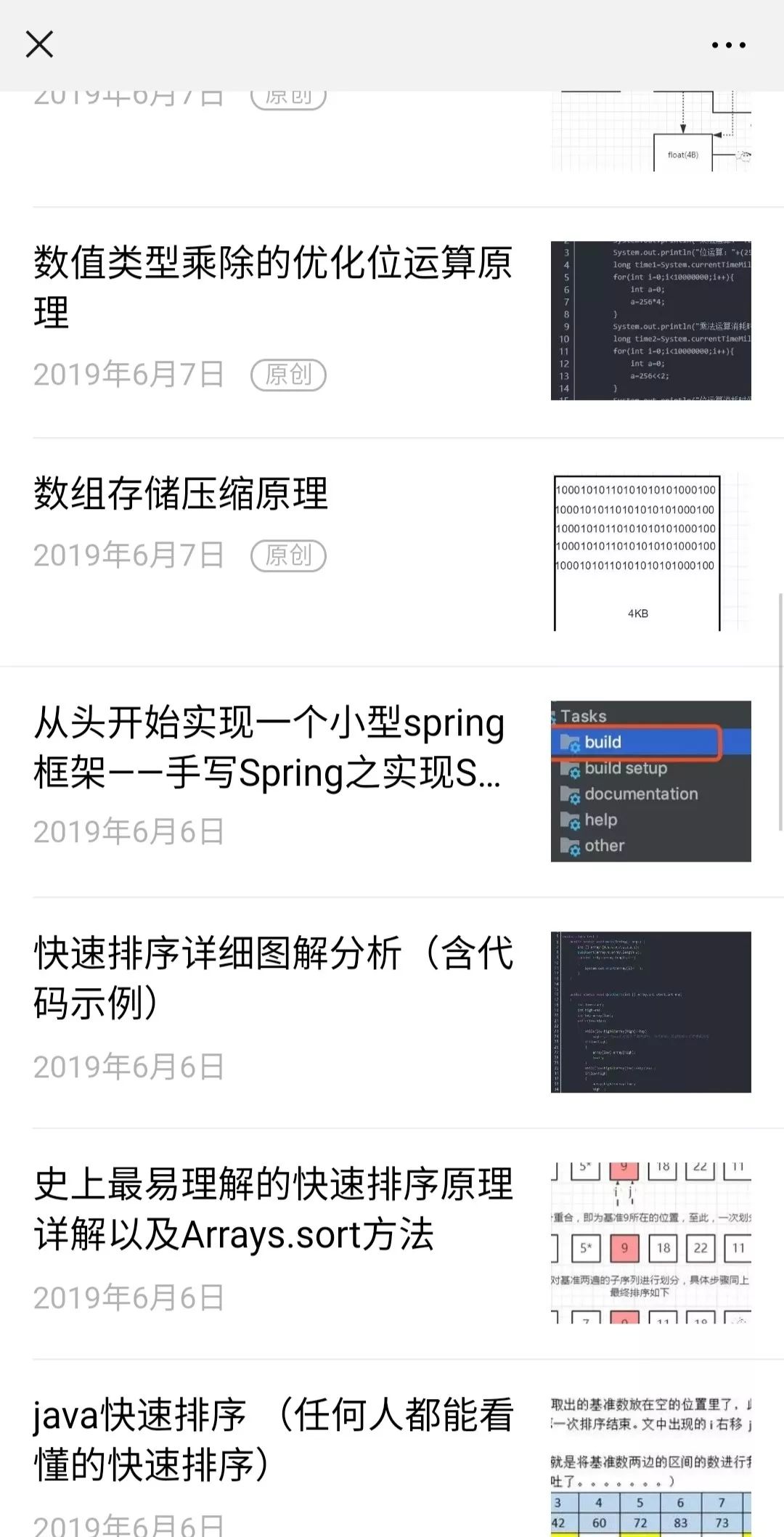This screenshot has height=1537, width=784.
Task: Close the article list page
Action: click(40, 44)
